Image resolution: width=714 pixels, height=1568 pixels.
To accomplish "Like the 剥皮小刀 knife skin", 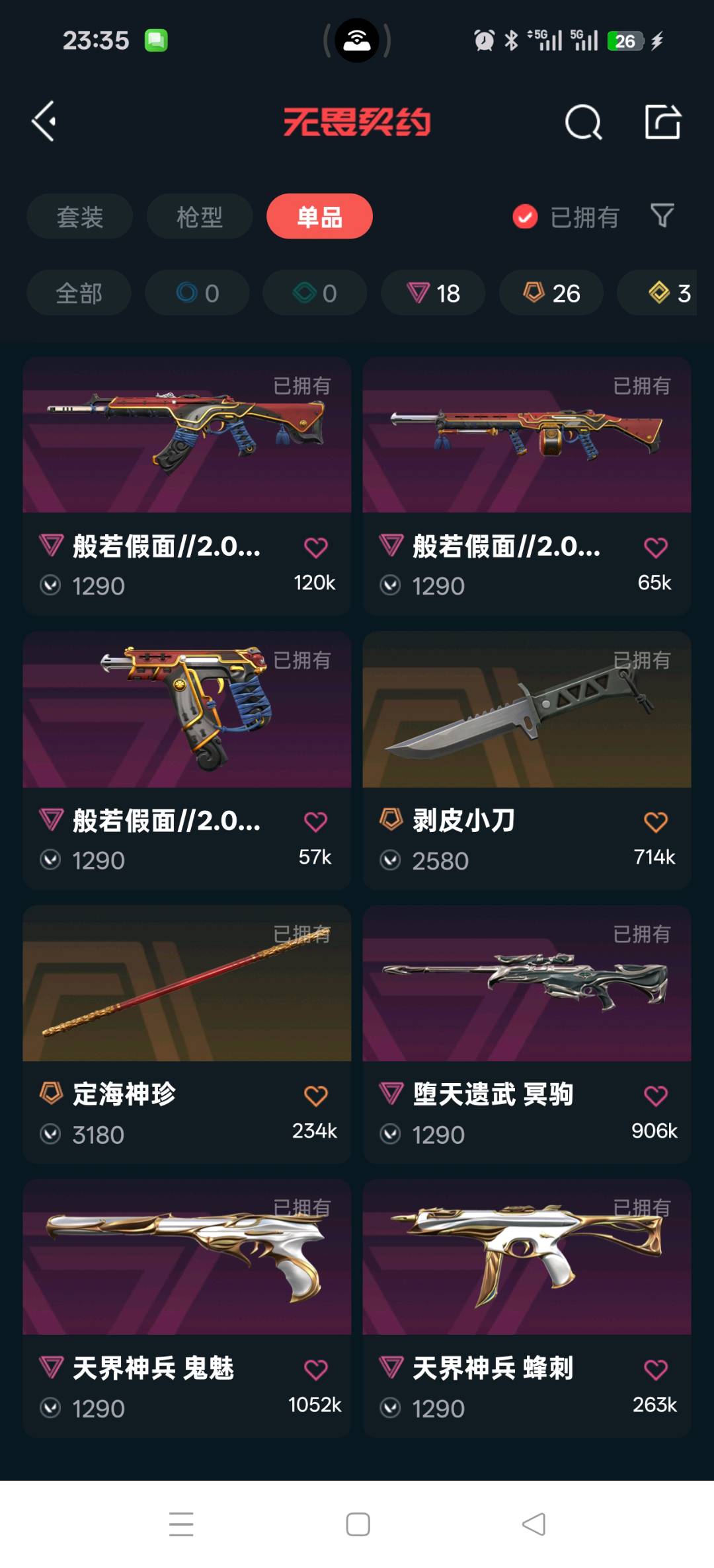I will point(655,822).
